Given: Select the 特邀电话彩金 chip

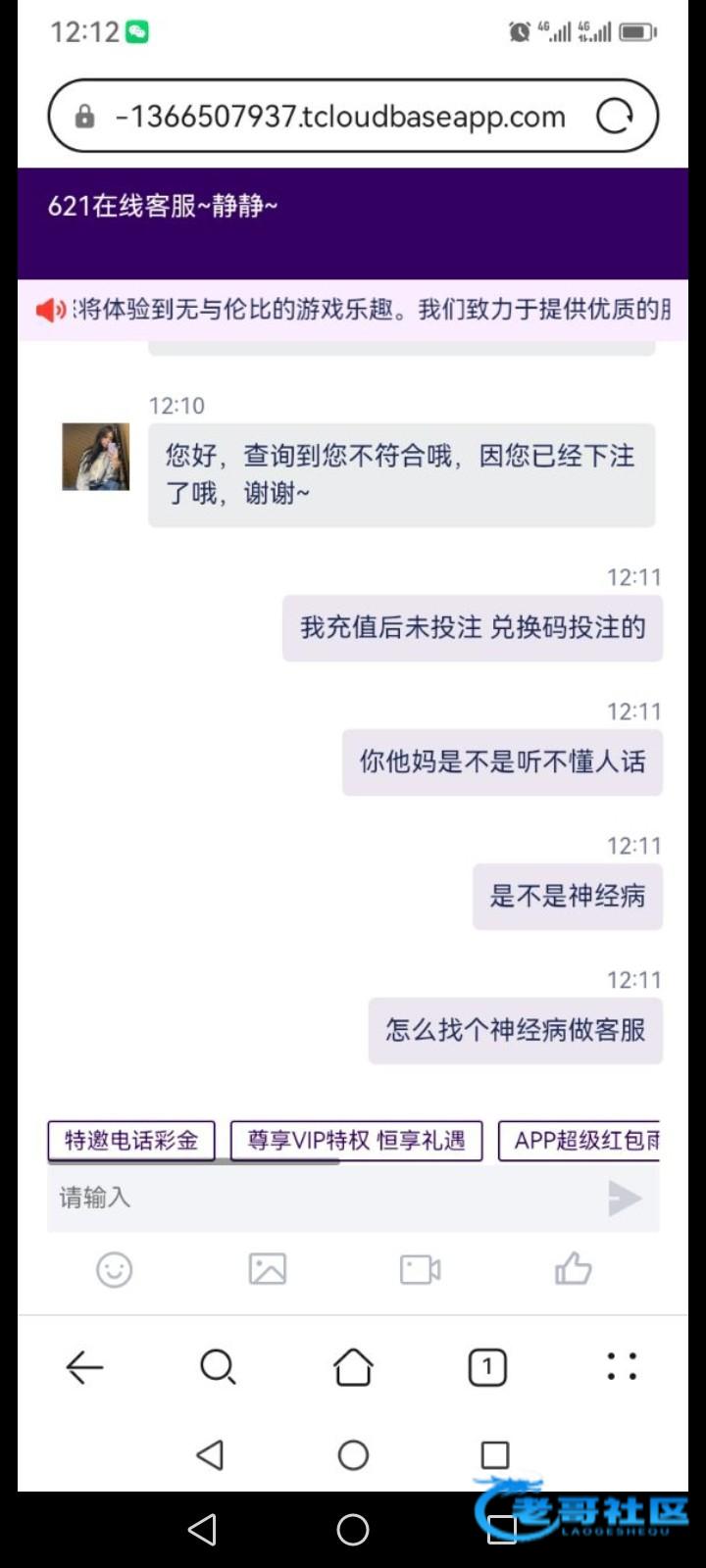Looking at the screenshot, I should click(x=131, y=1141).
